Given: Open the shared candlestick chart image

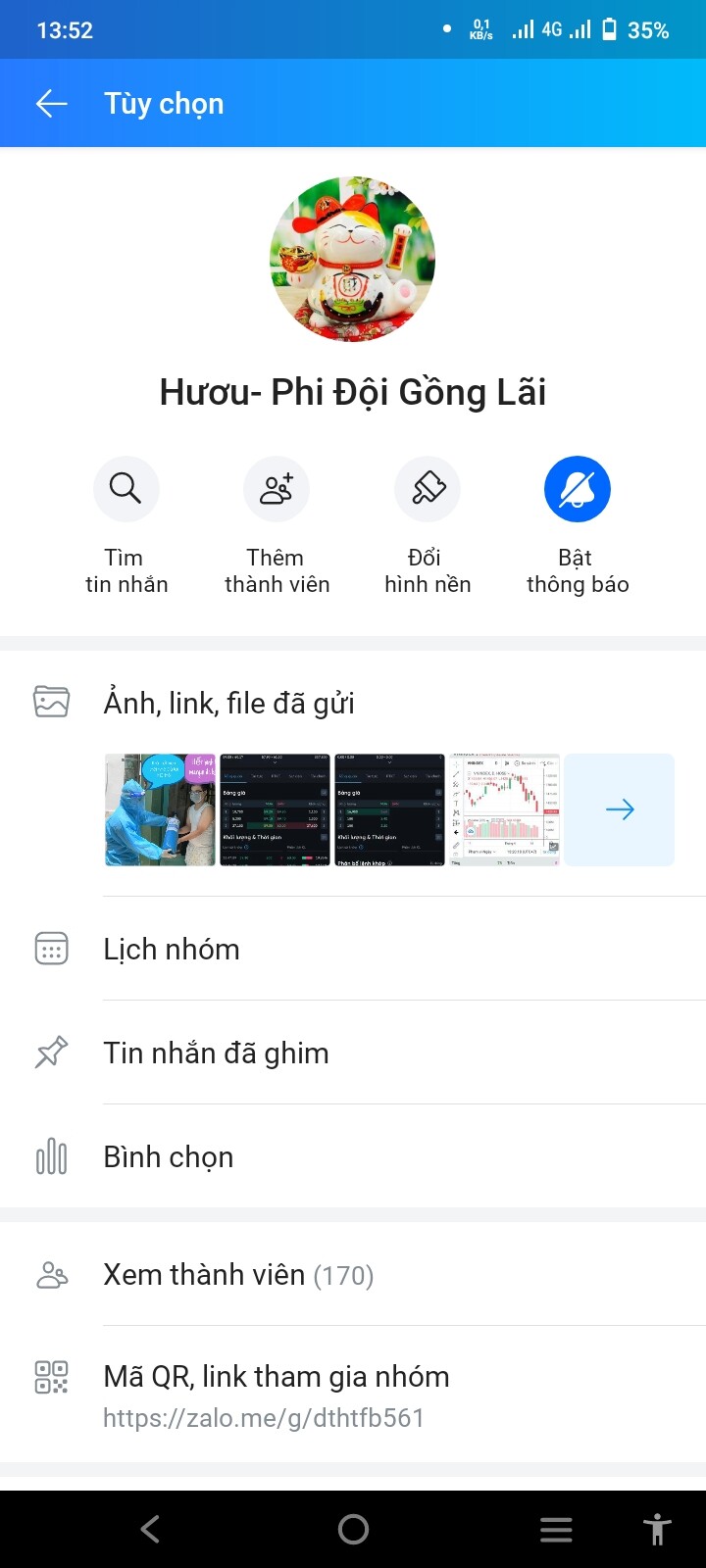Looking at the screenshot, I should [504, 809].
